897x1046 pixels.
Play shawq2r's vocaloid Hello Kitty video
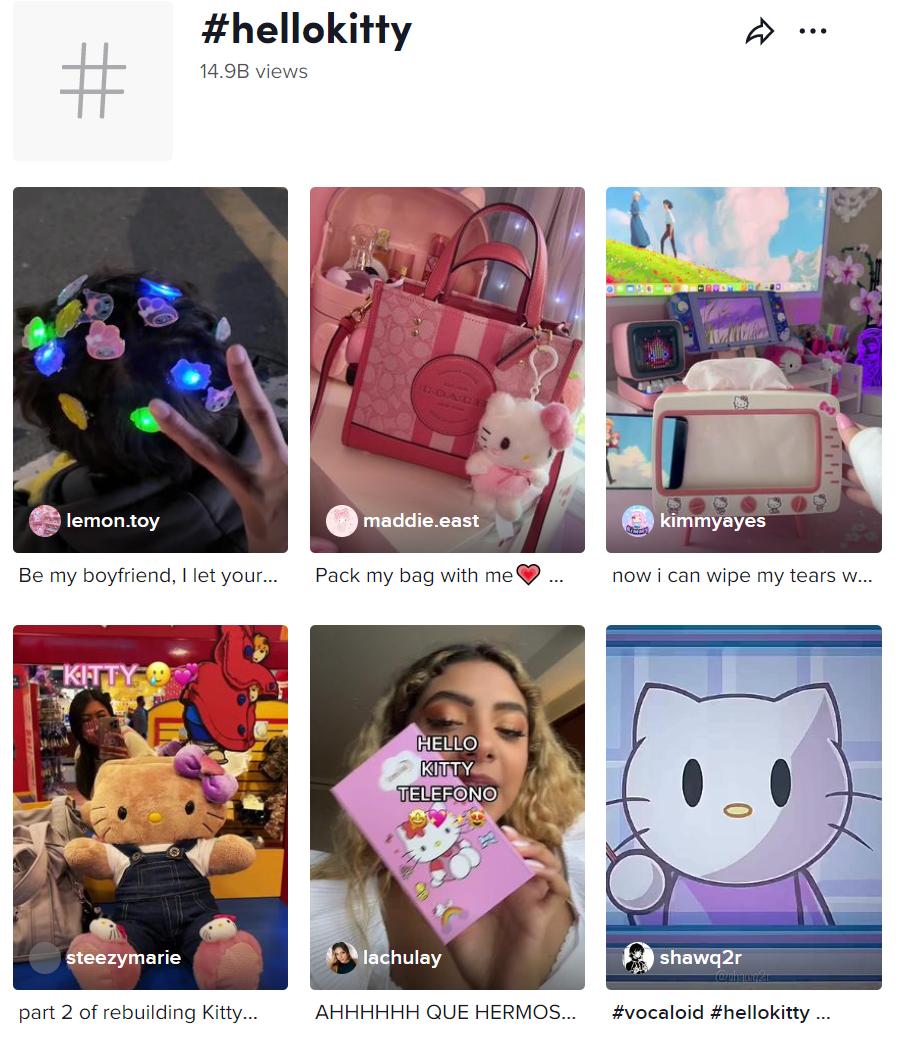click(743, 807)
